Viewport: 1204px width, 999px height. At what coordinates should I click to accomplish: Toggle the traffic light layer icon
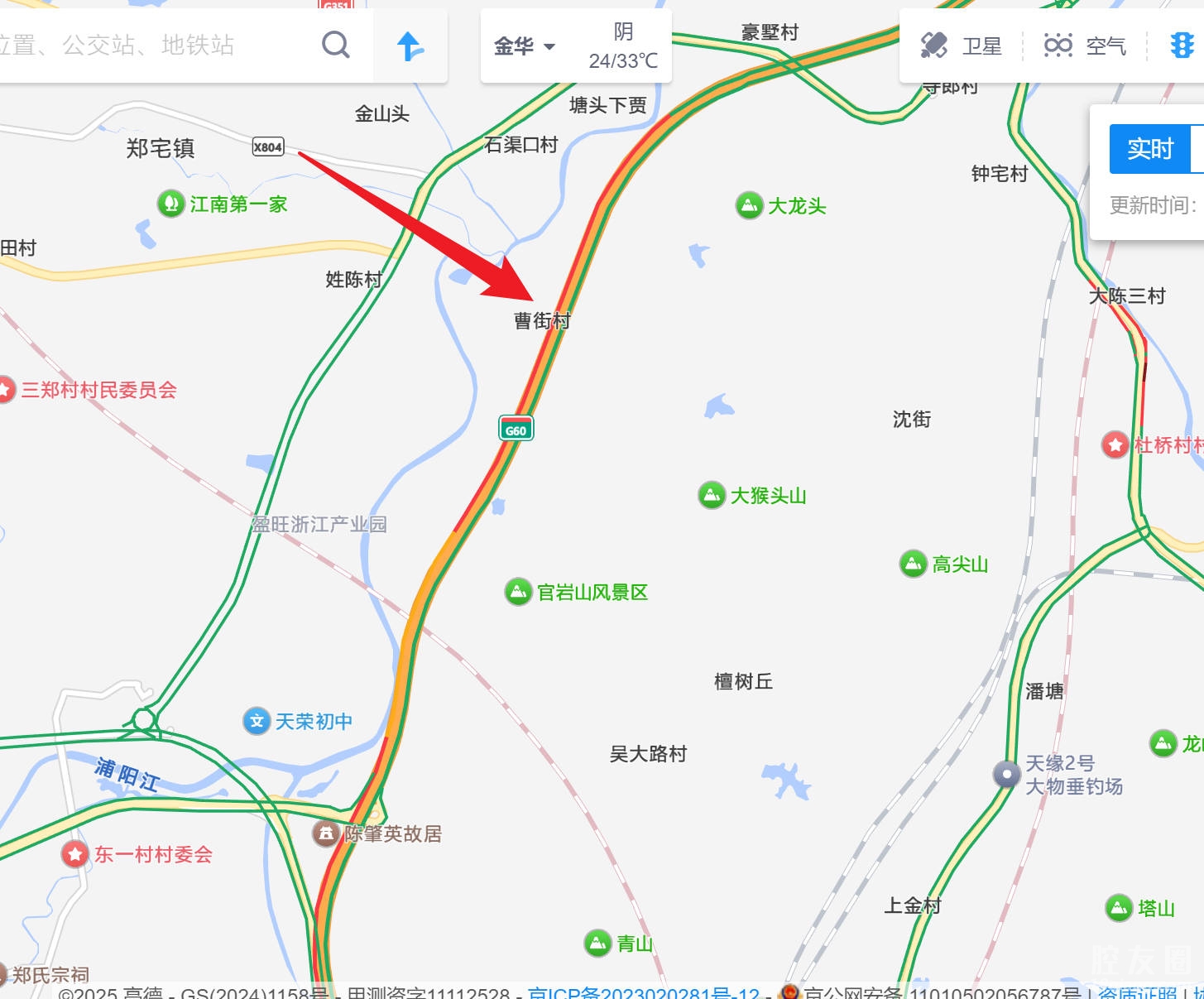pyautogui.click(x=1182, y=46)
